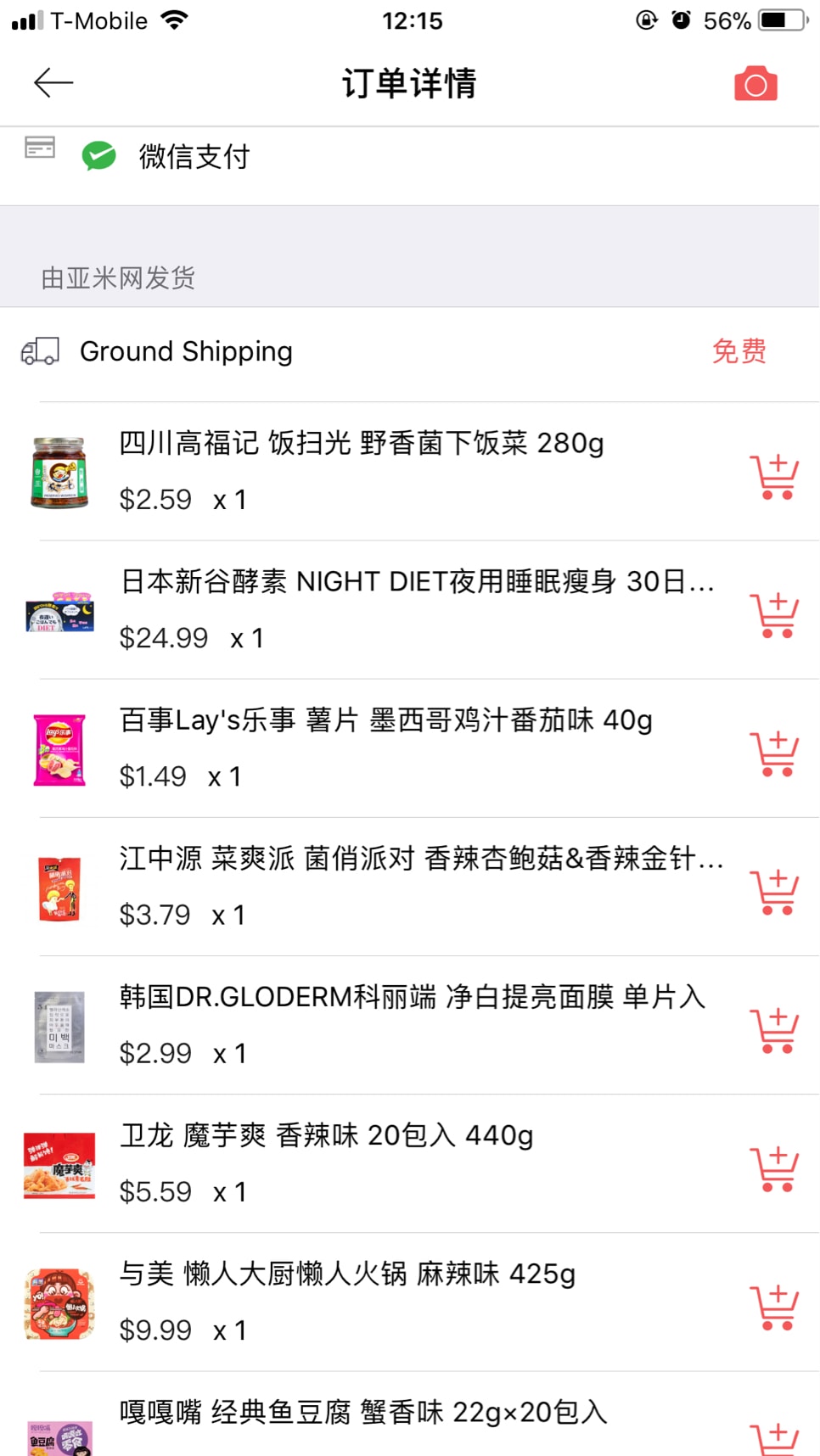The height and width of the screenshot is (1456, 820).
Task: View the 江中源 菜爽派 item
Action: coord(420,859)
